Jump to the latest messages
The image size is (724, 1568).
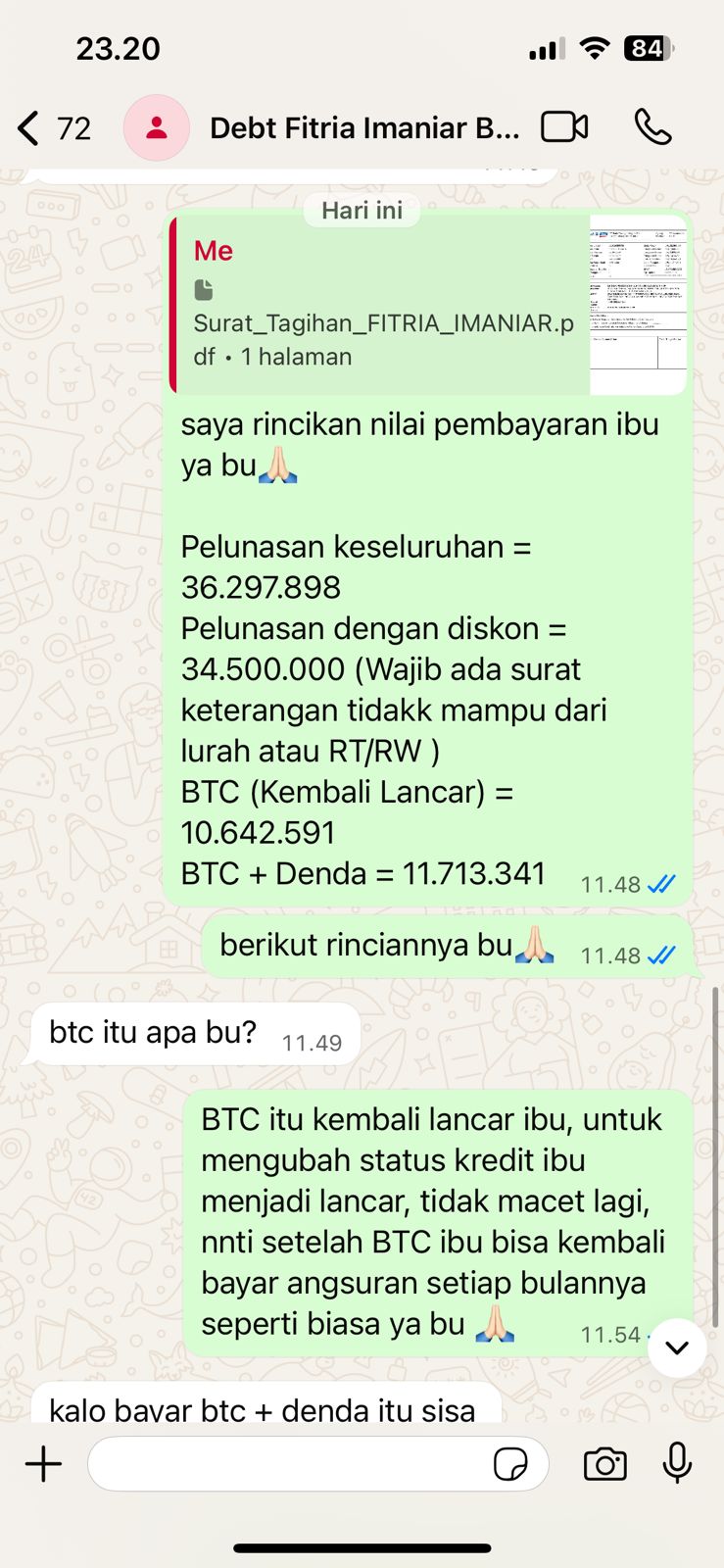(x=676, y=1347)
